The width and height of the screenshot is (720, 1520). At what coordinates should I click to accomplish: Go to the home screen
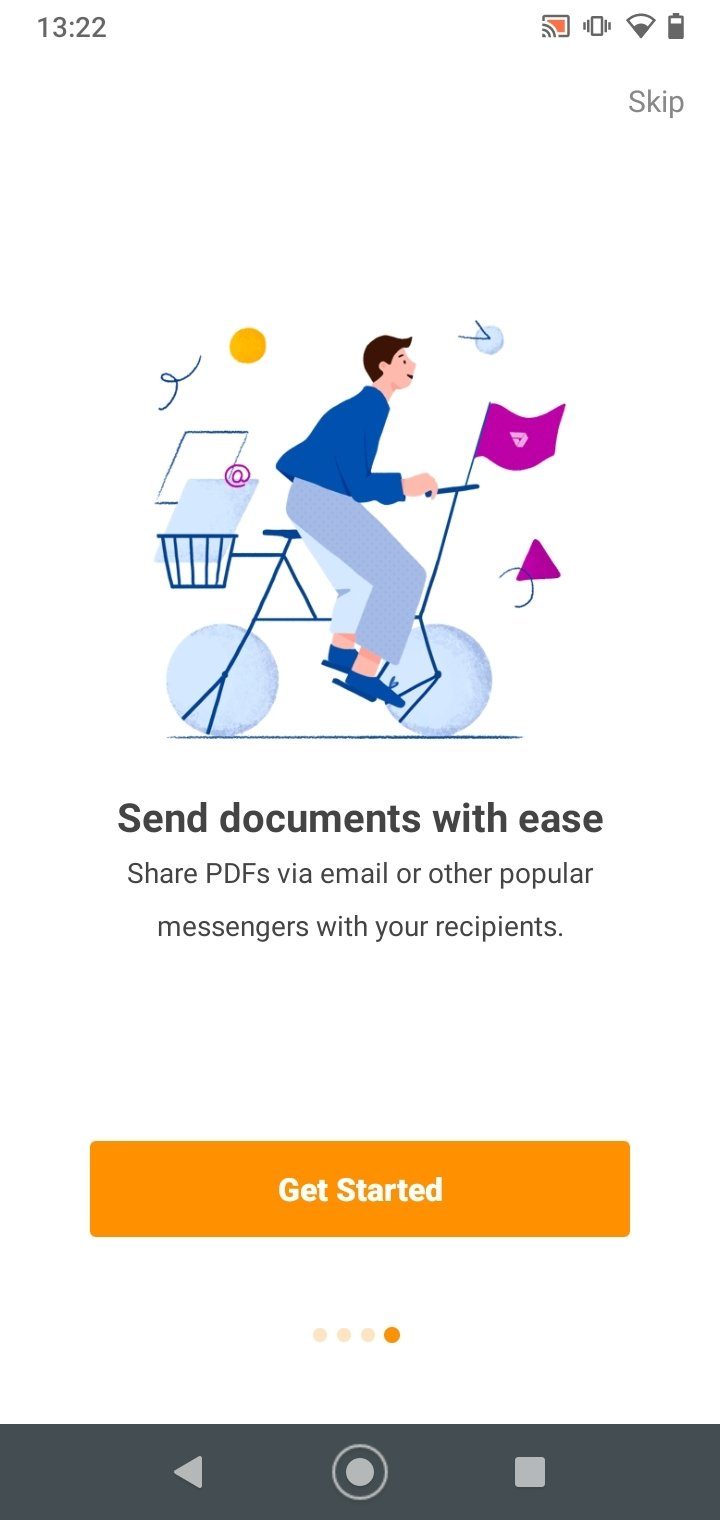(360, 1471)
